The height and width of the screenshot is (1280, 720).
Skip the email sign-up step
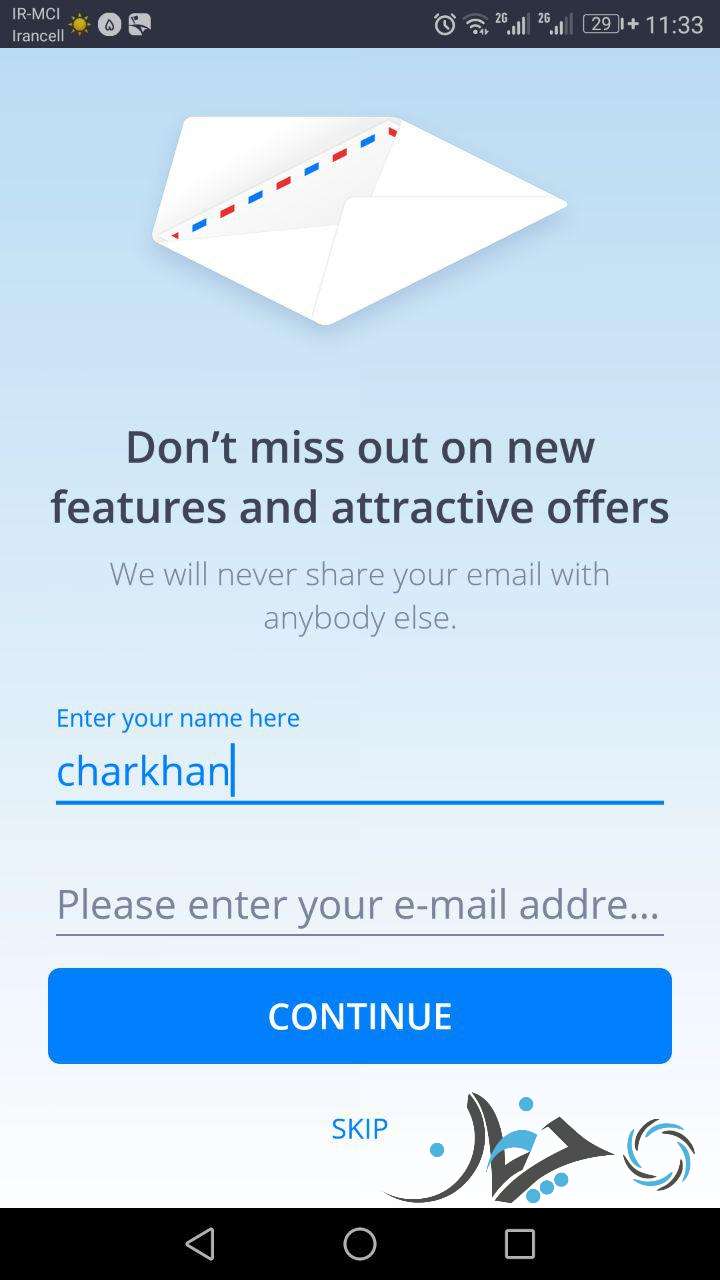tap(359, 1128)
